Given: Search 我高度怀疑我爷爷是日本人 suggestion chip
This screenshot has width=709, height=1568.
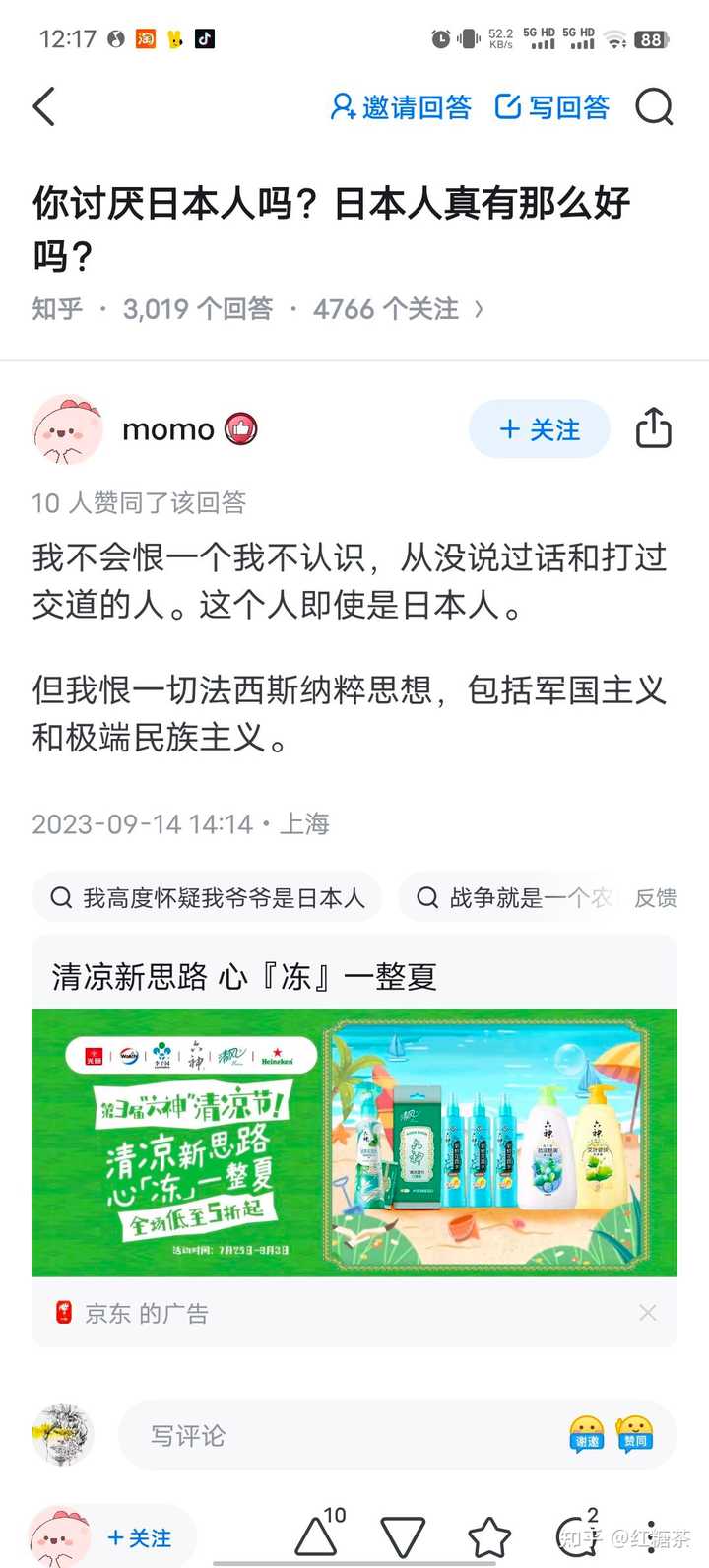Looking at the screenshot, I should point(207,897).
